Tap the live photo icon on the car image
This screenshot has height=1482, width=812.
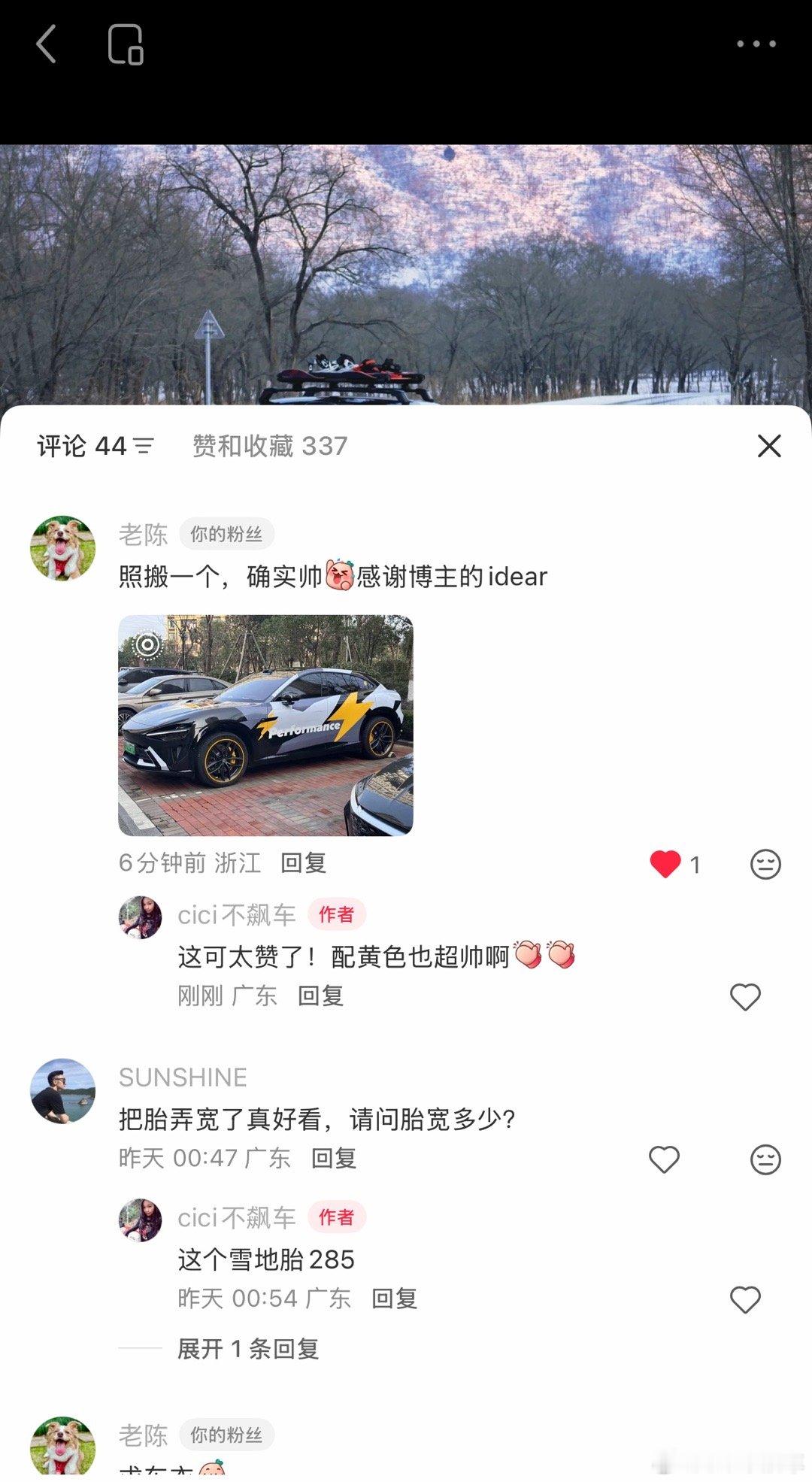pos(147,644)
